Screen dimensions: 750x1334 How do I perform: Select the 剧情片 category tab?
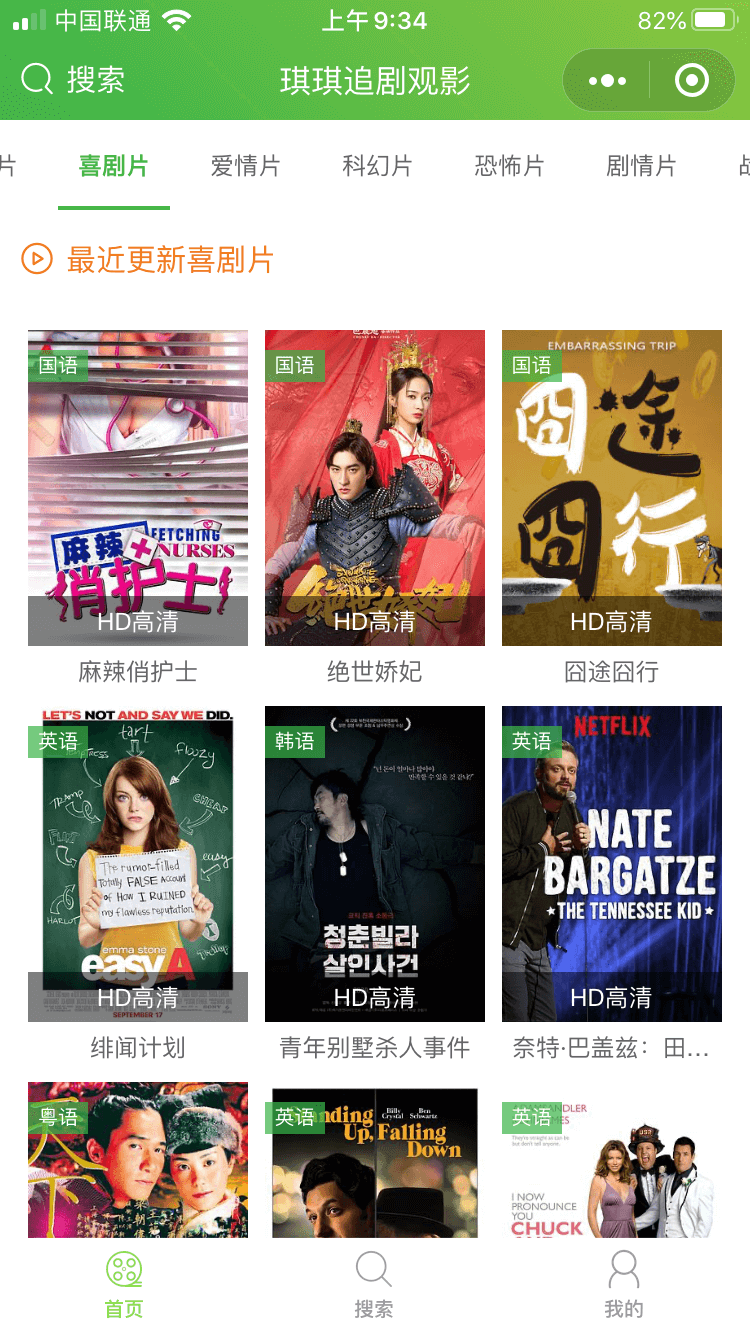(641, 166)
